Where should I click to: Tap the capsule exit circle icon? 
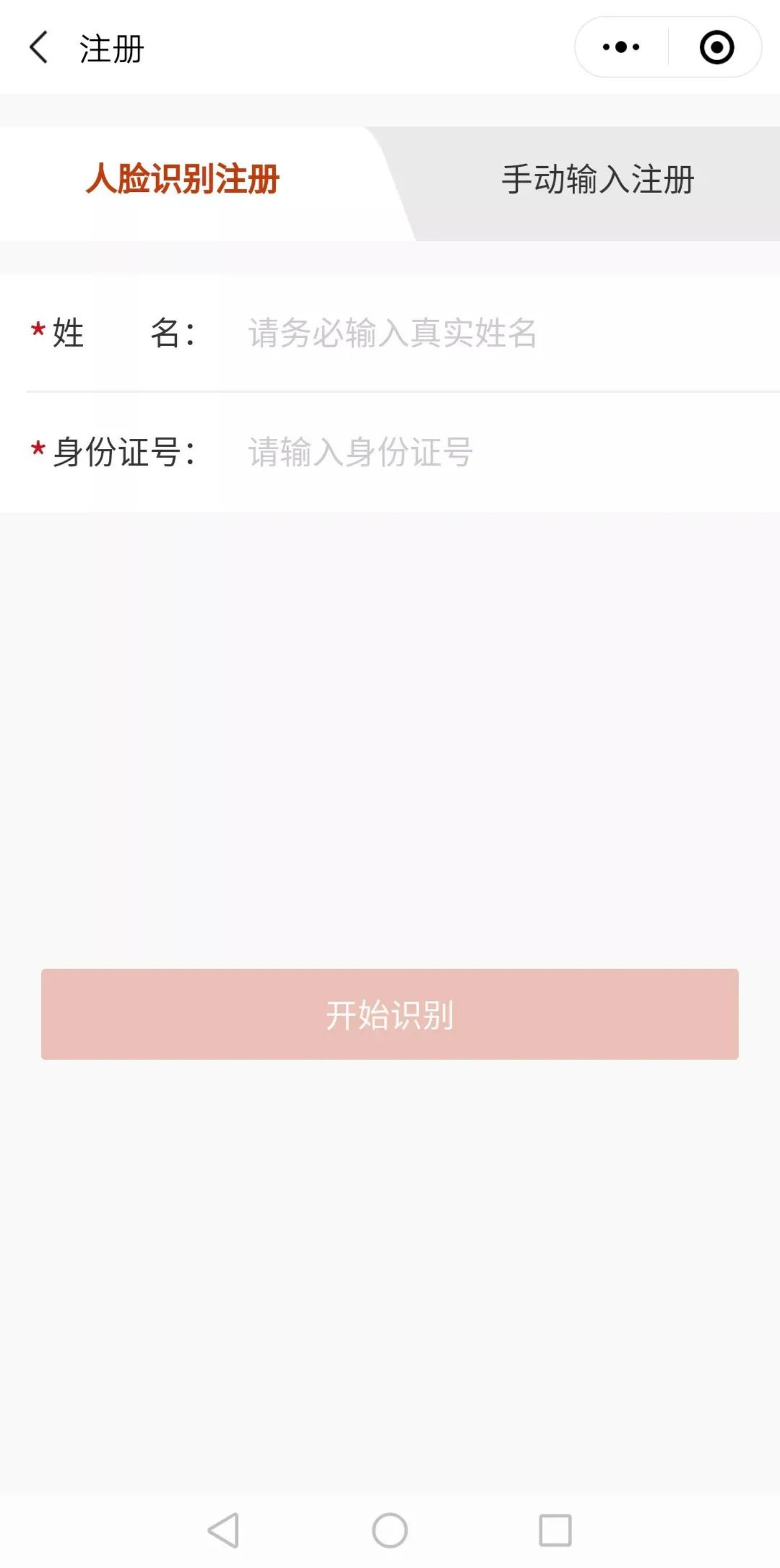[x=717, y=48]
